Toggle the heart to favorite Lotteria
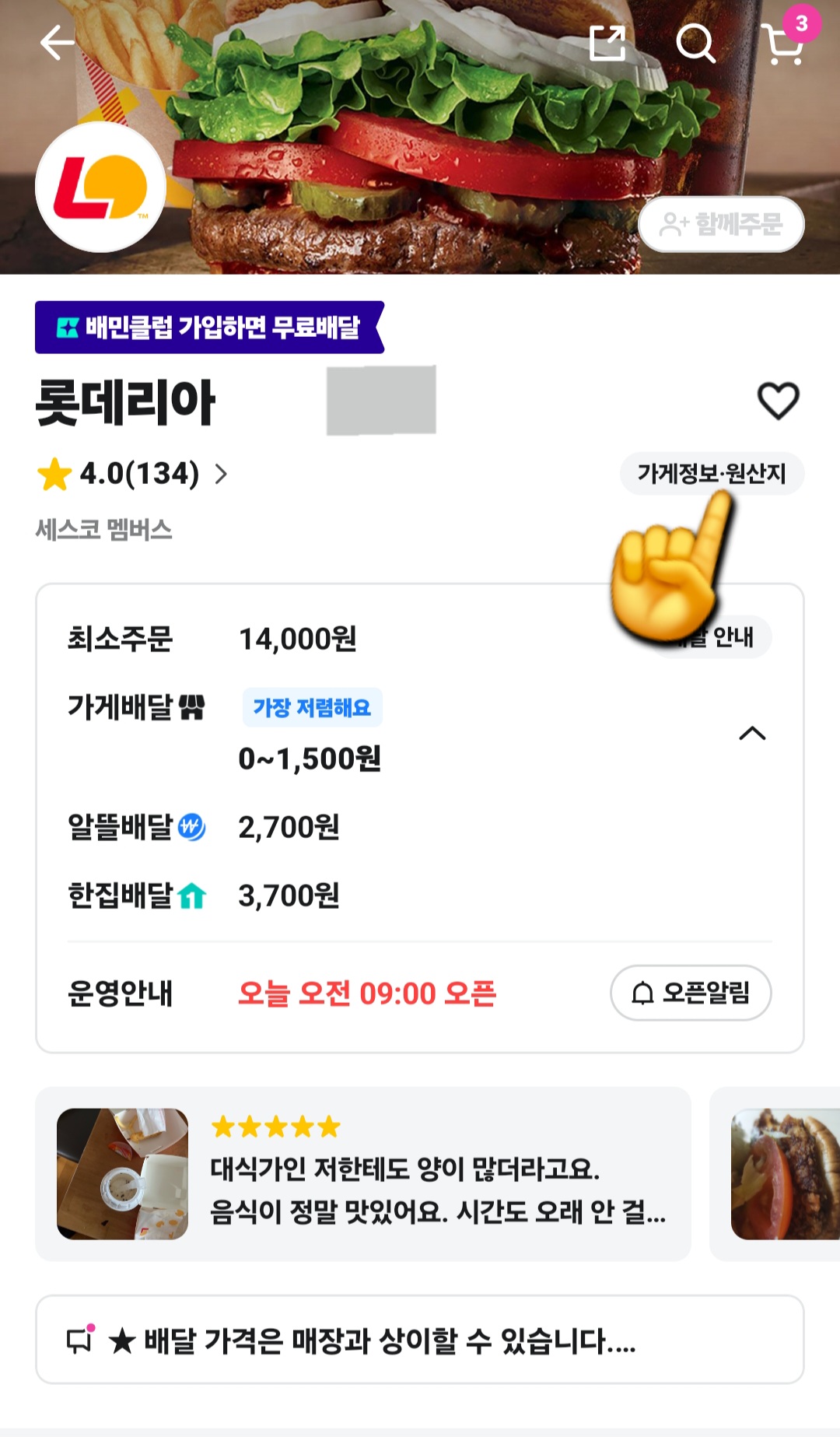The image size is (840, 1437). click(780, 399)
